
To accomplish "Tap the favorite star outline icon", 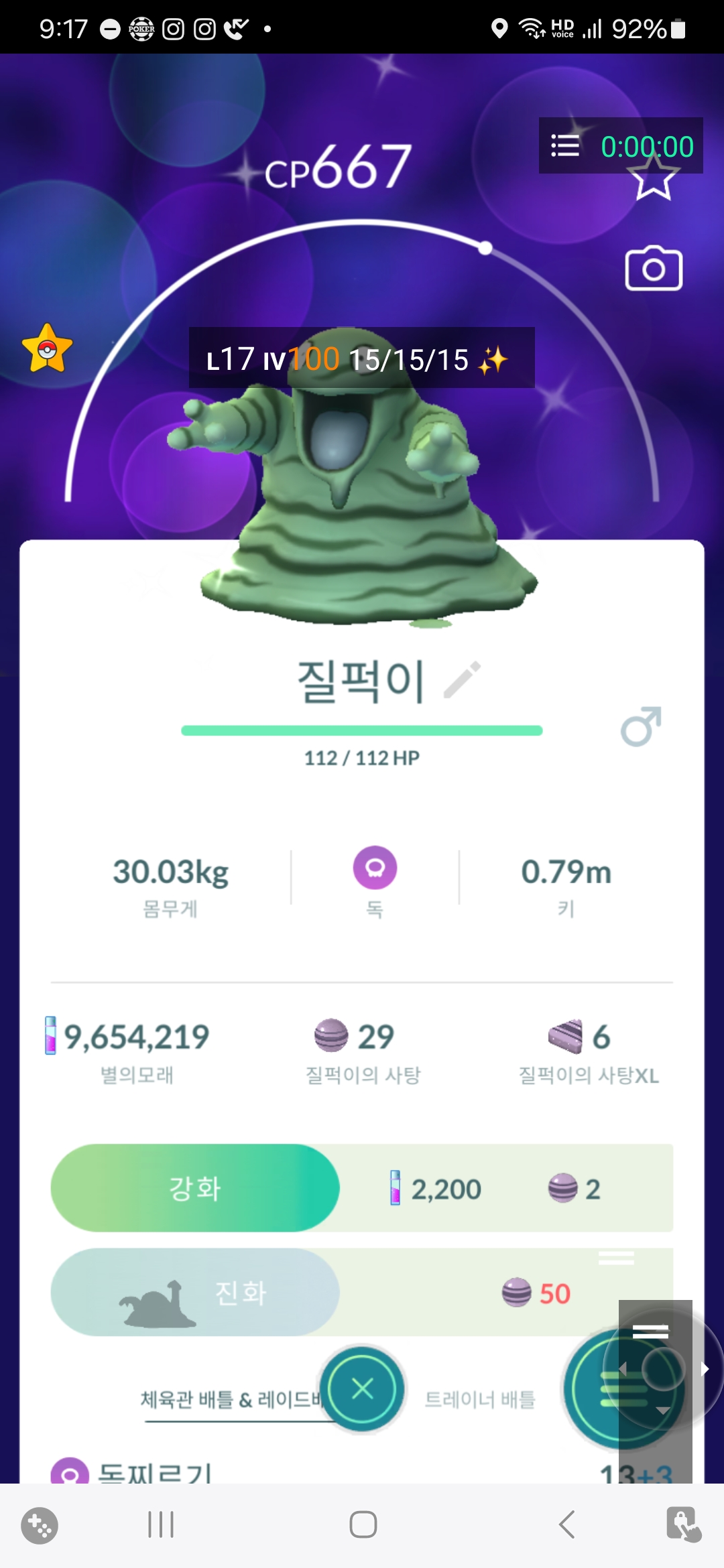I will 654,180.
